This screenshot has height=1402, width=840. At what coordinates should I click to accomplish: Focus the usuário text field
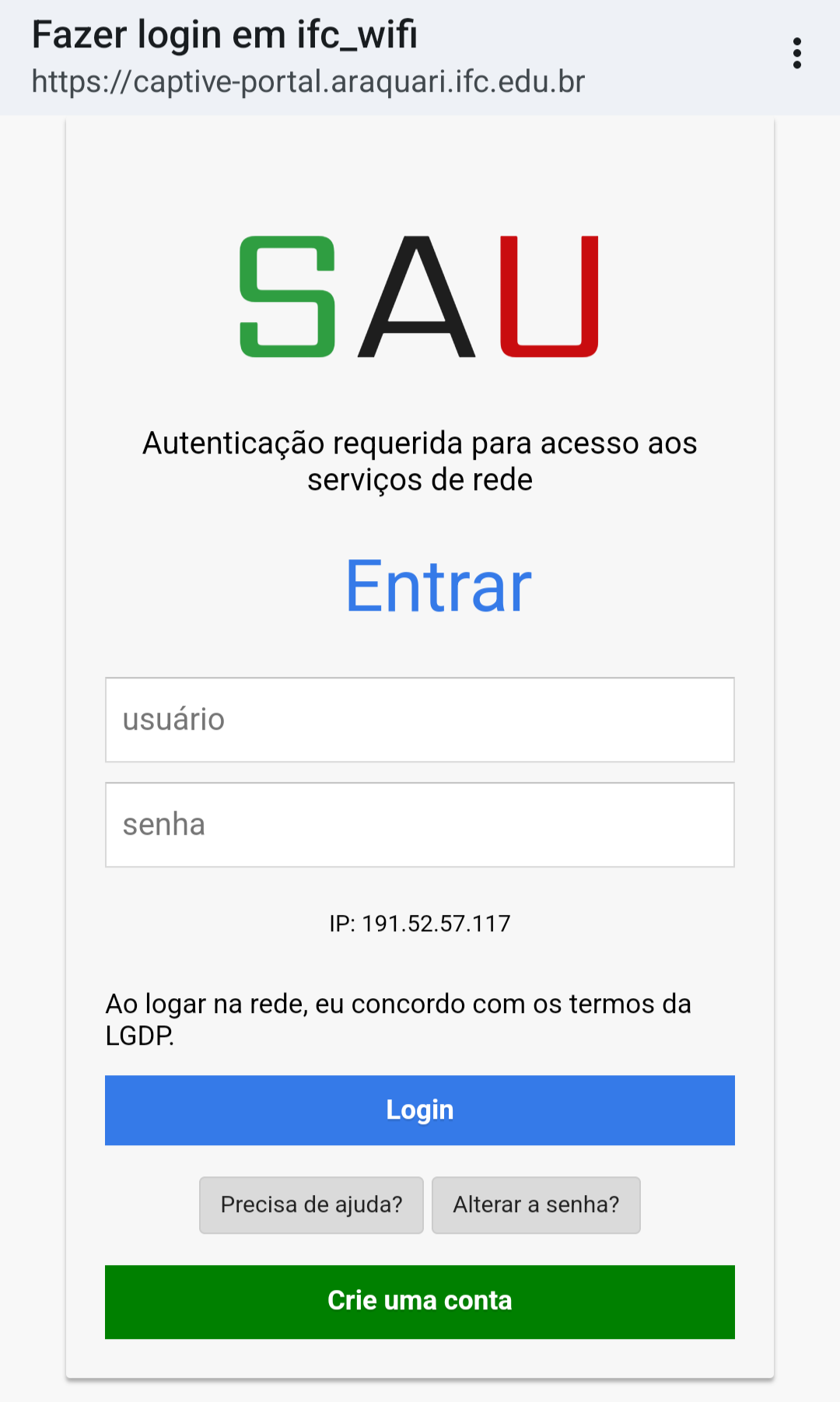point(420,720)
